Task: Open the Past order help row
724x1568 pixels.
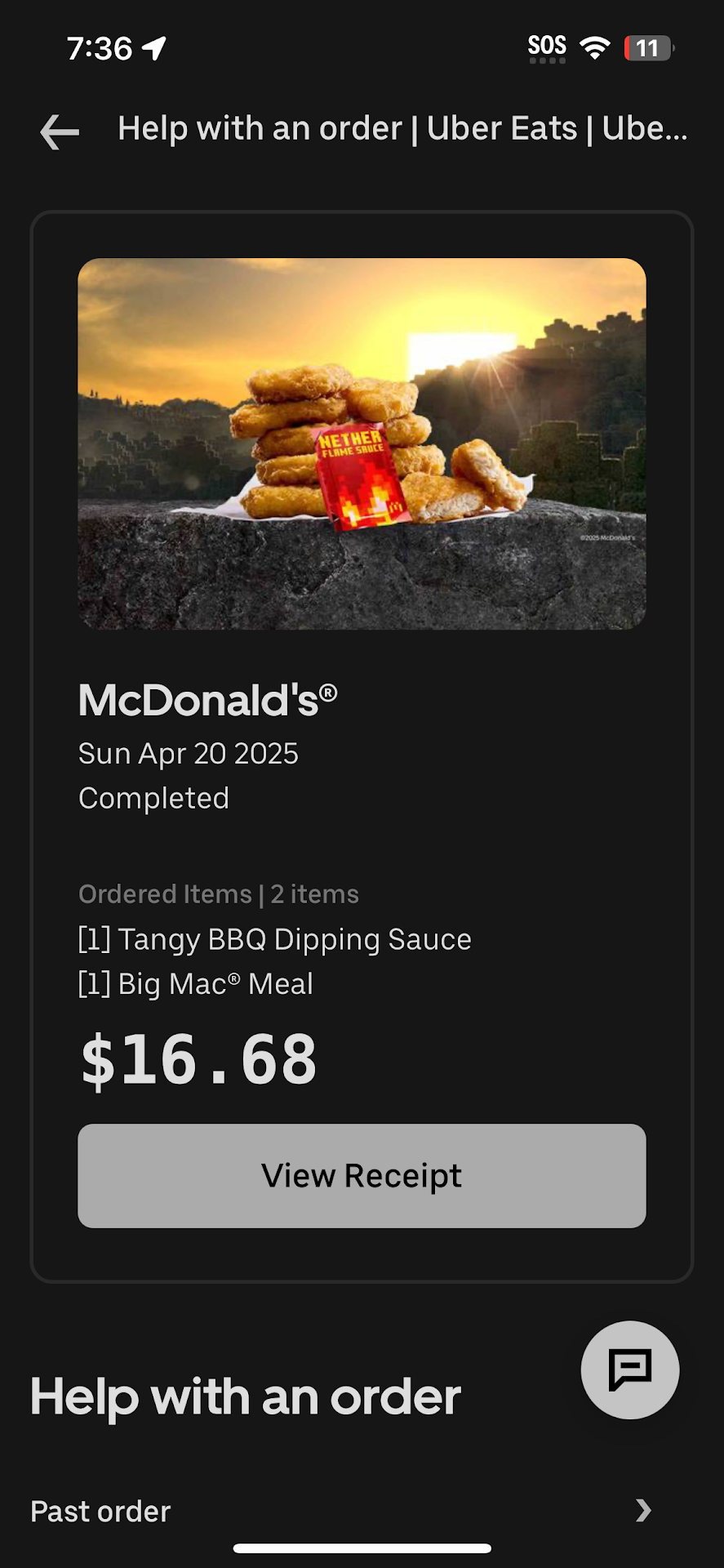Action: click(x=343, y=1511)
